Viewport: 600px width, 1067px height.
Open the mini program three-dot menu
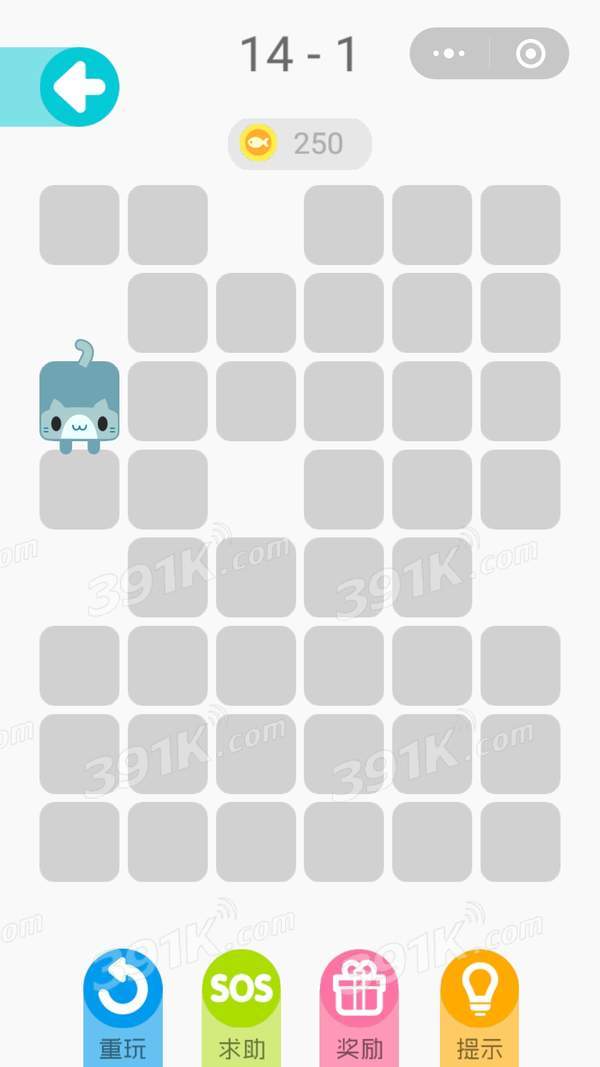click(449, 54)
